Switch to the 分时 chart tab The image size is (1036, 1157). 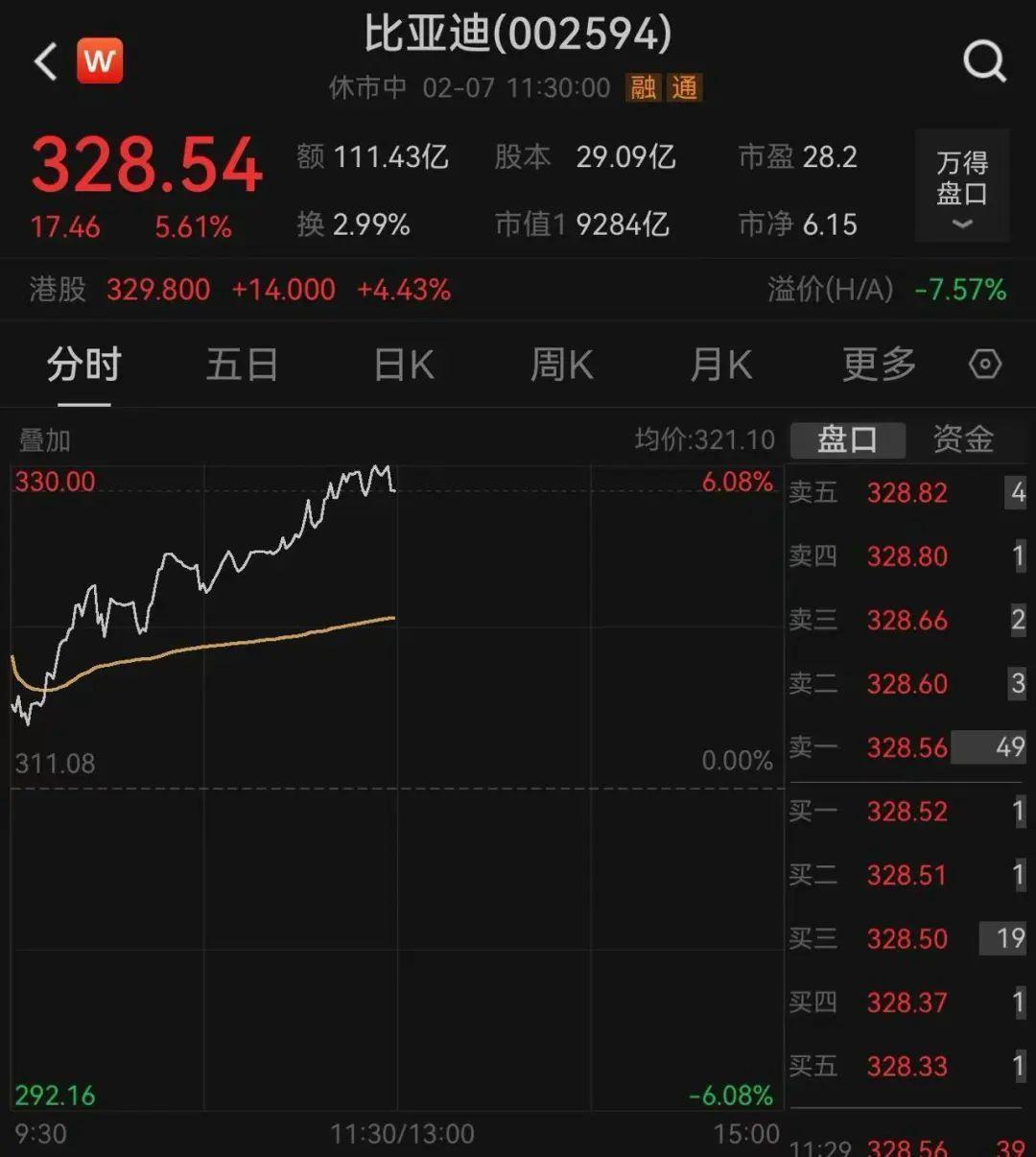[84, 366]
